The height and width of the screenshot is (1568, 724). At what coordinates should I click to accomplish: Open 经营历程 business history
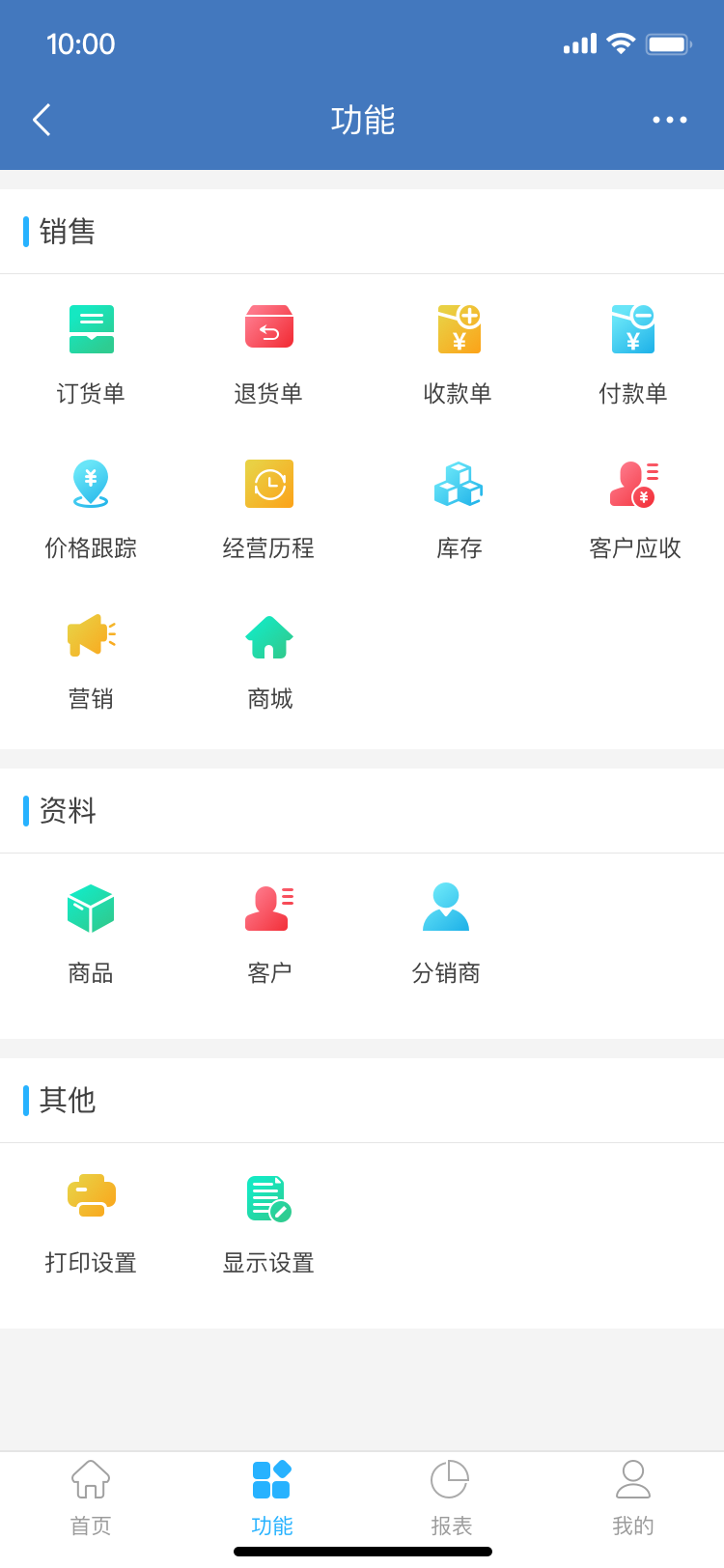coord(268,506)
